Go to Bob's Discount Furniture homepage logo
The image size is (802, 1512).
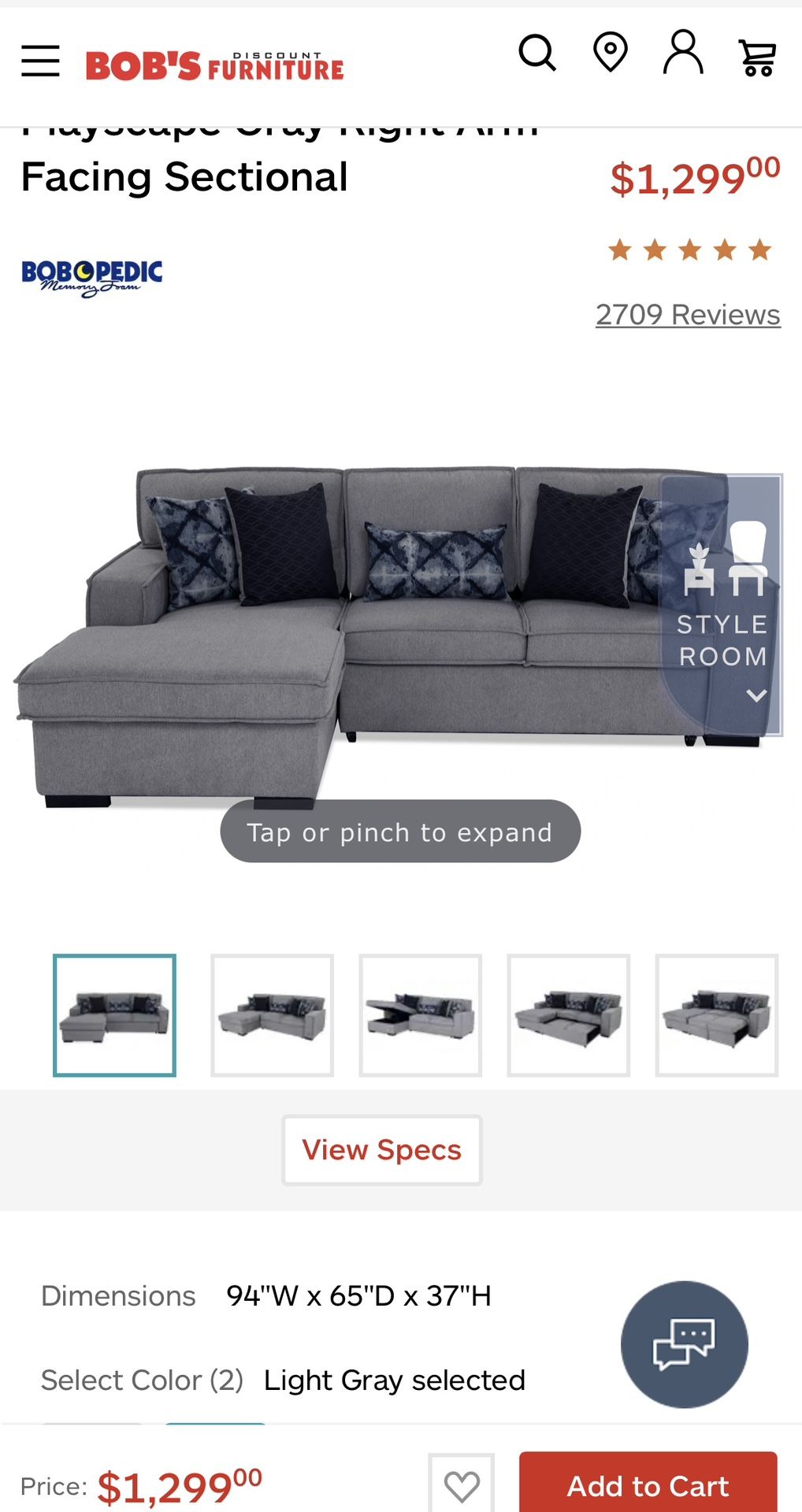214,66
